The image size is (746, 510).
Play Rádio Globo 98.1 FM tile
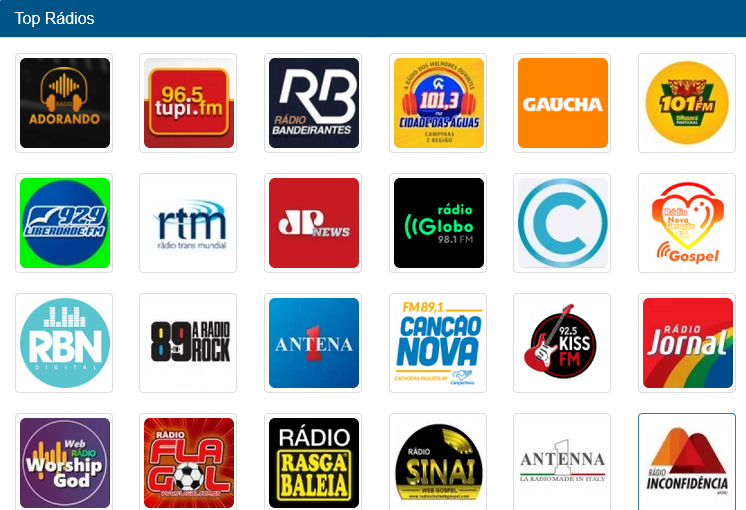click(438, 223)
